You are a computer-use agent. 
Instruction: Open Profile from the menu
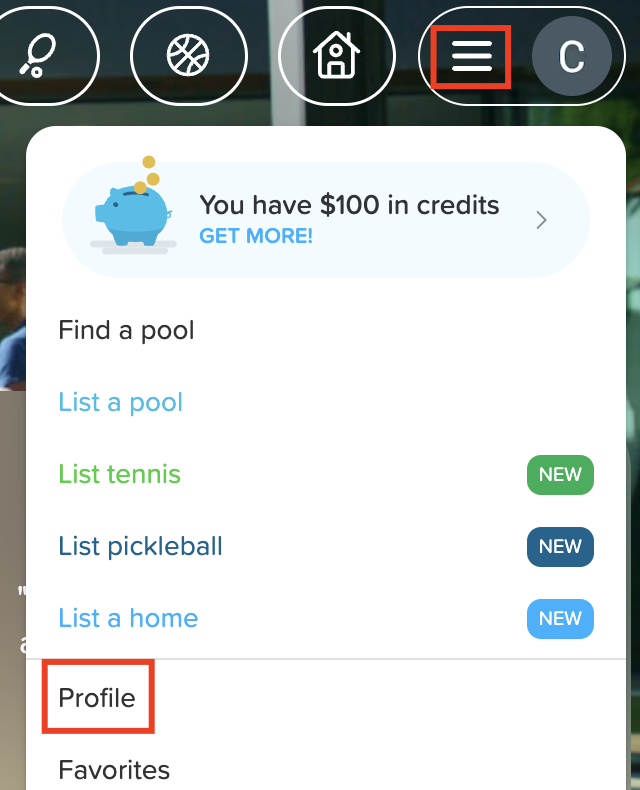click(x=97, y=698)
